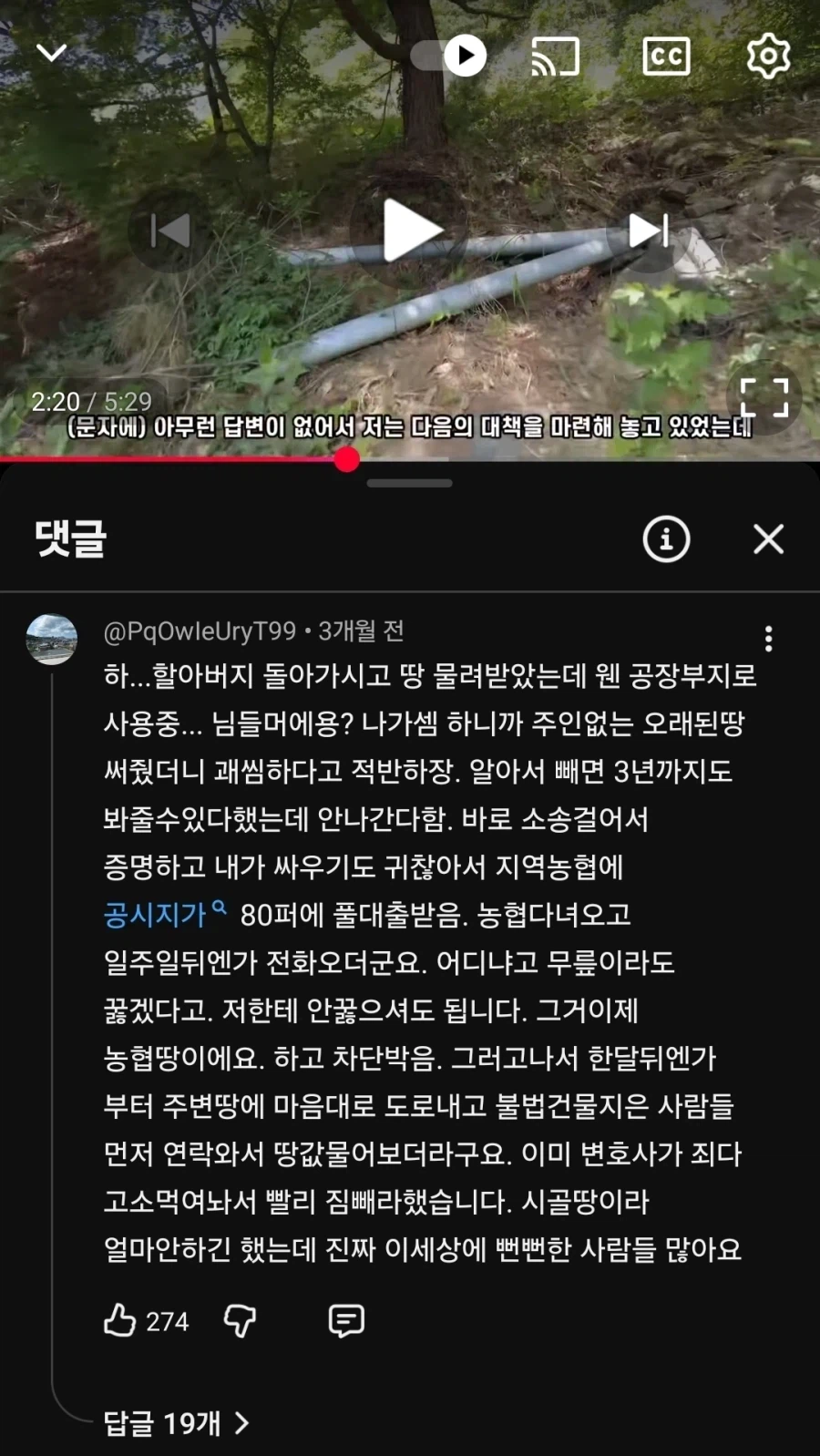
Task: Close the comments panel with the X
Action: (768, 539)
